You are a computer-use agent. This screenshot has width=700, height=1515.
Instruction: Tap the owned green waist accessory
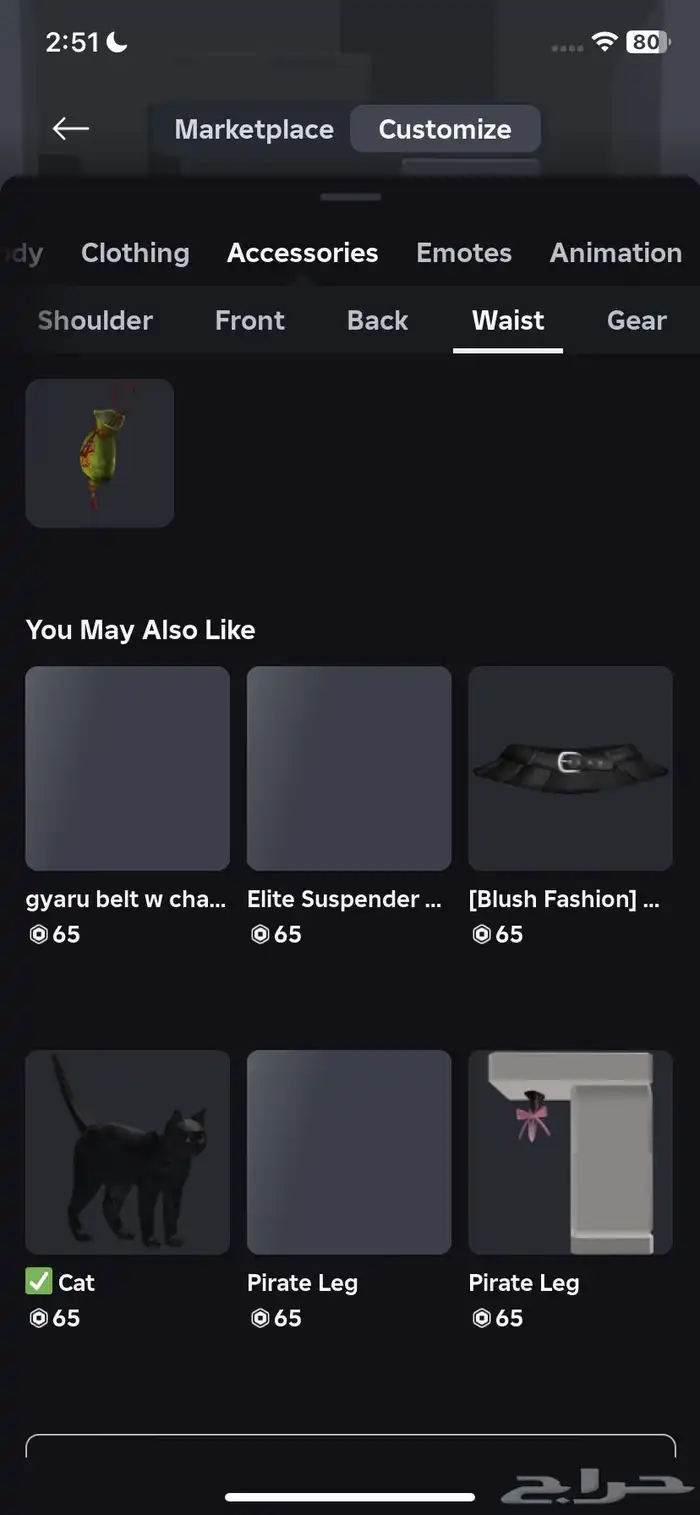(100, 453)
